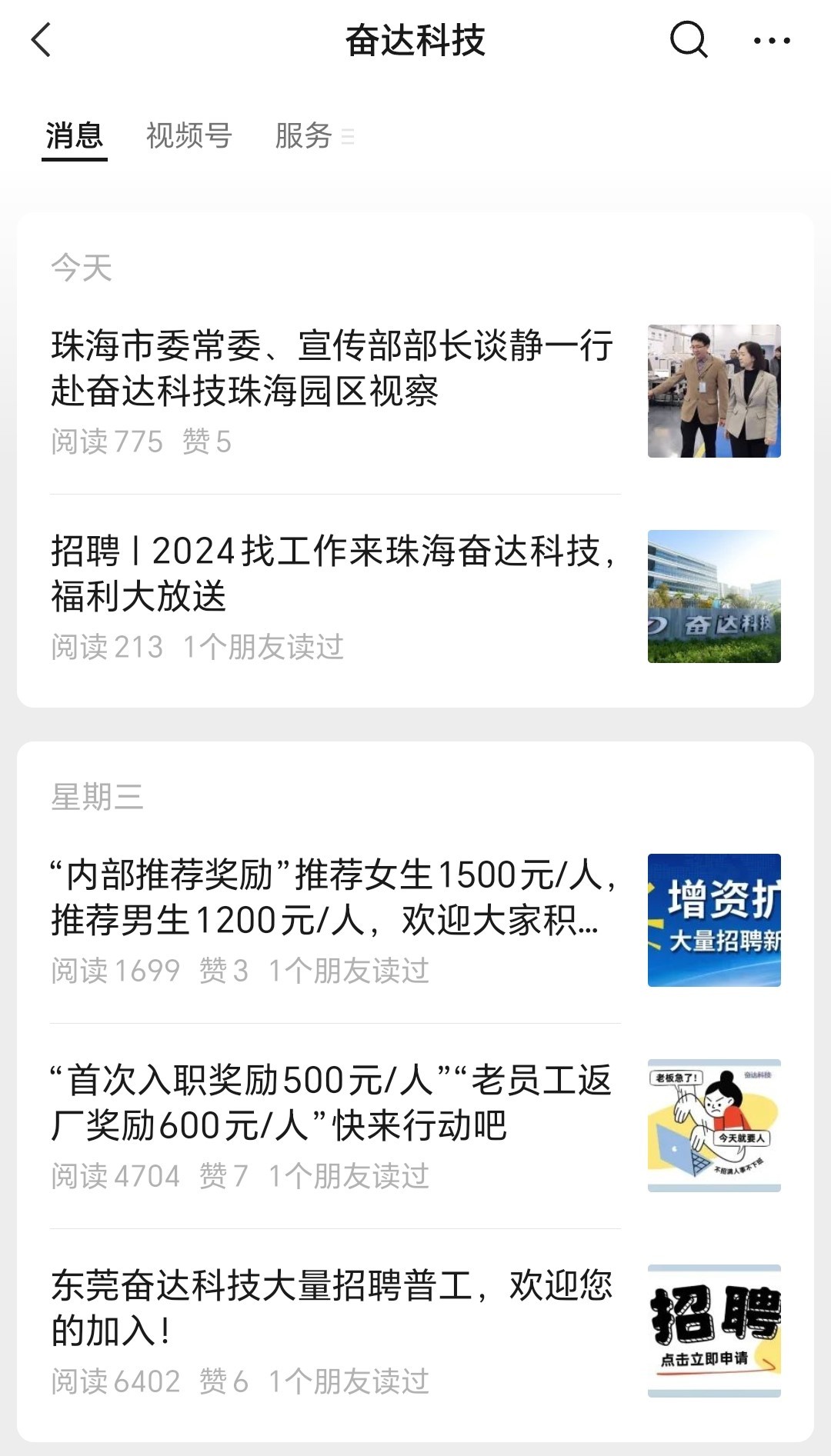Open the 服务 tab menu
Screen dimensions: 831x1456
(313, 136)
